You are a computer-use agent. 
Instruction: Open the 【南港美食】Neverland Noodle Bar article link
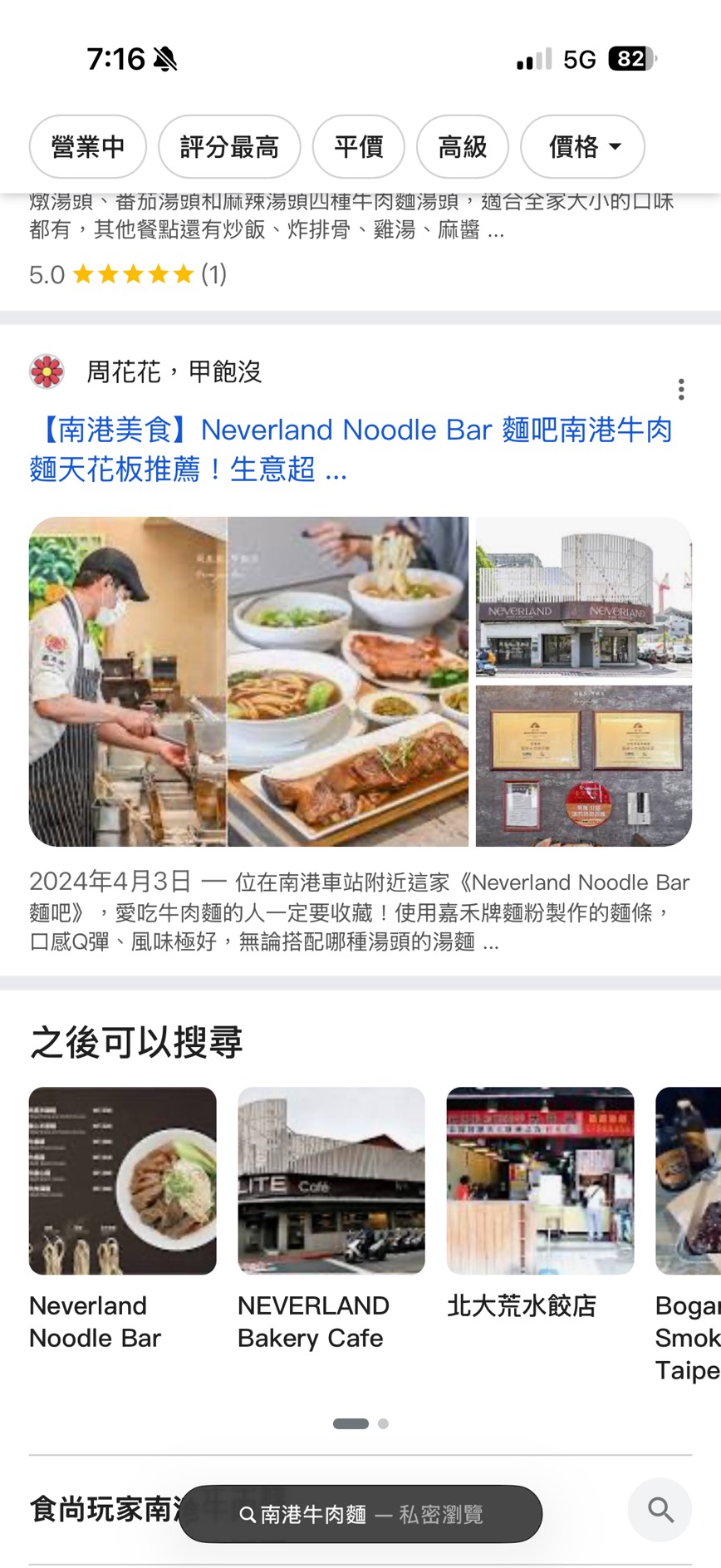pyautogui.click(x=351, y=450)
